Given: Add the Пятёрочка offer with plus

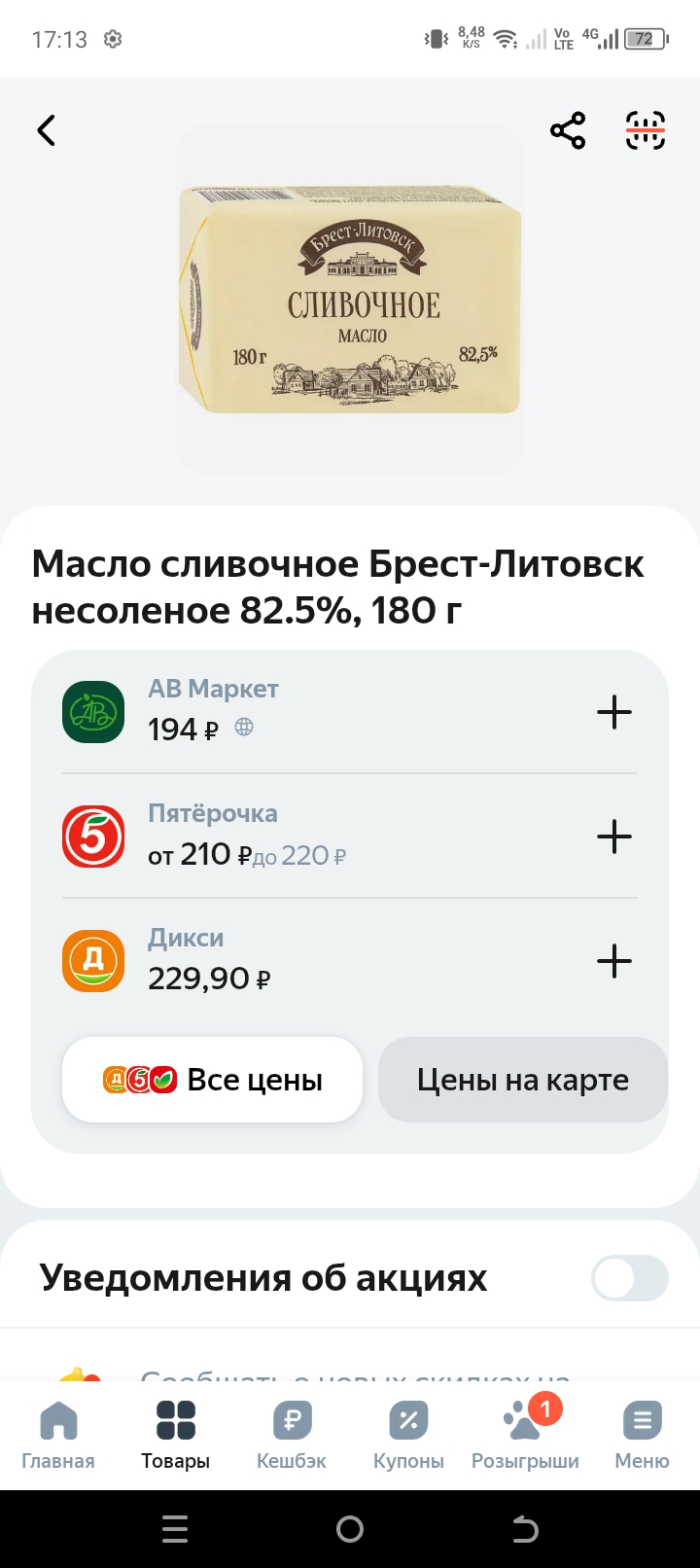Looking at the screenshot, I should (x=613, y=837).
